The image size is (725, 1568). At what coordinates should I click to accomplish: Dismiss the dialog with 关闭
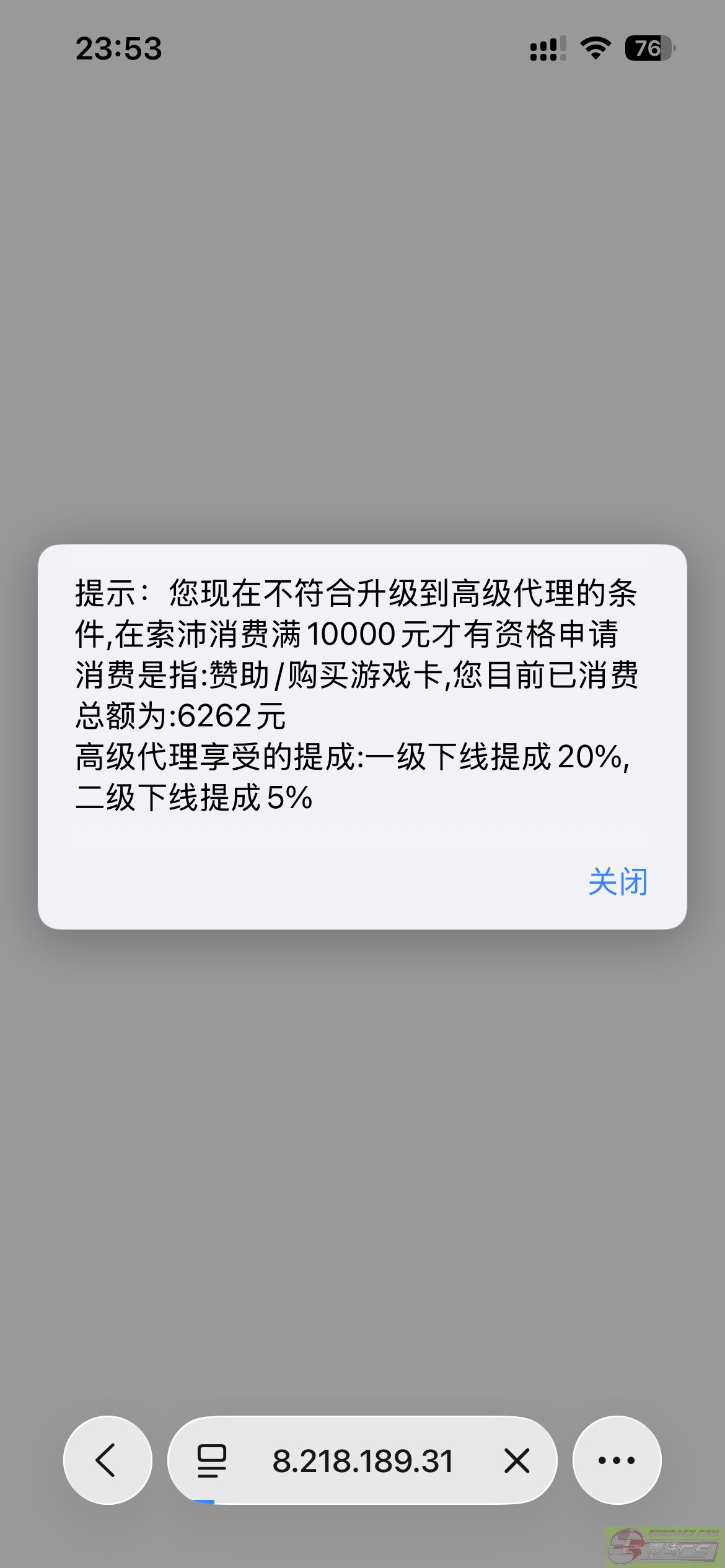point(617,881)
